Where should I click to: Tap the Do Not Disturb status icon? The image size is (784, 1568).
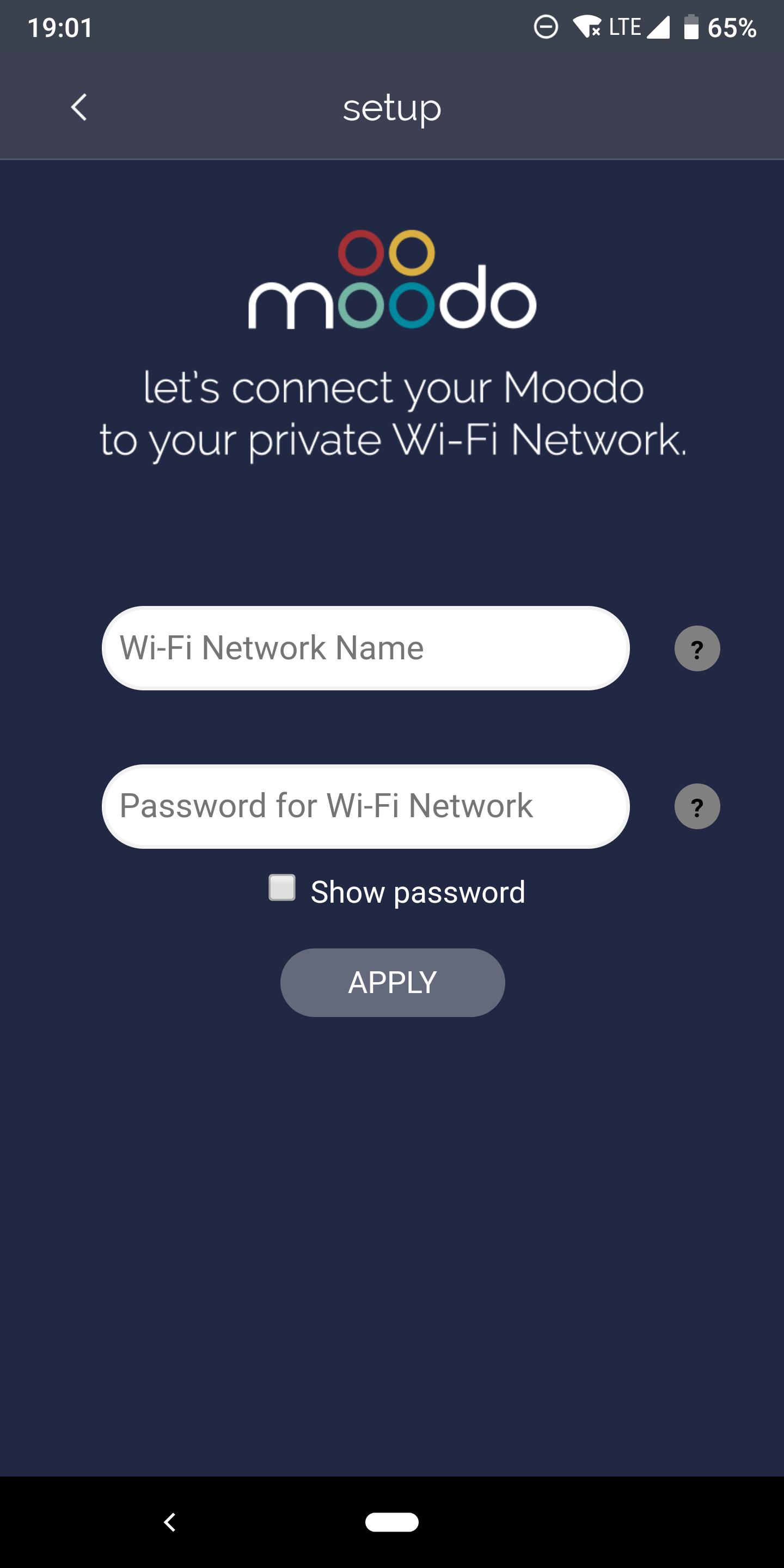[545, 27]
